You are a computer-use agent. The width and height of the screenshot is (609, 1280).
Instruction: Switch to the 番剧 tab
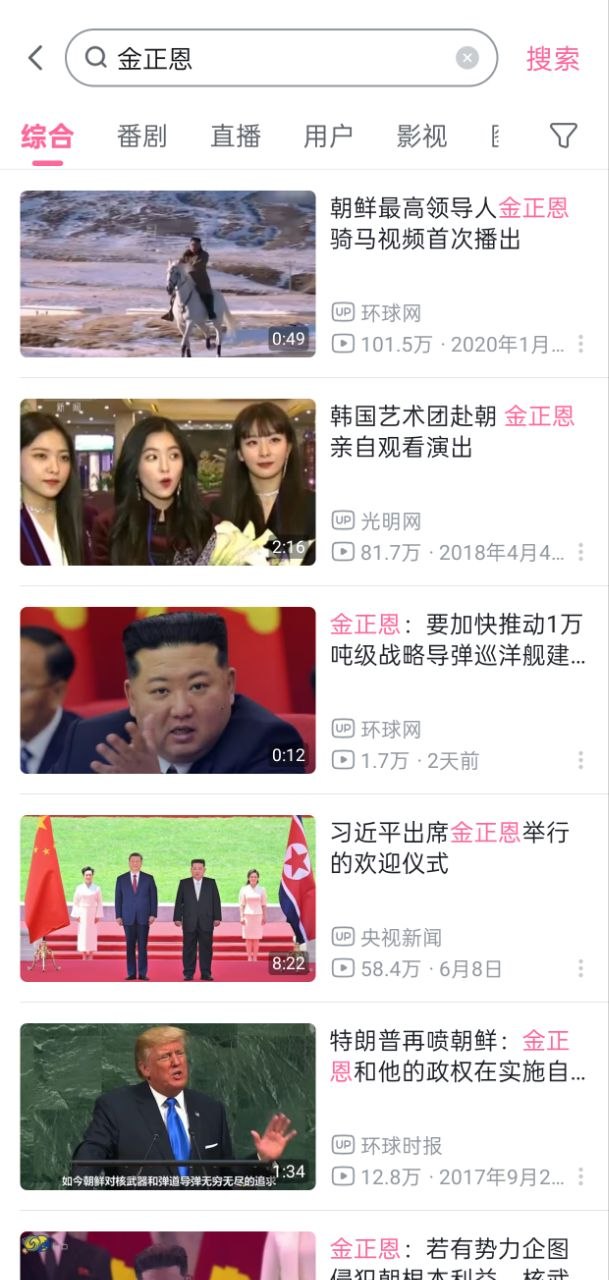tap(142, 136)
